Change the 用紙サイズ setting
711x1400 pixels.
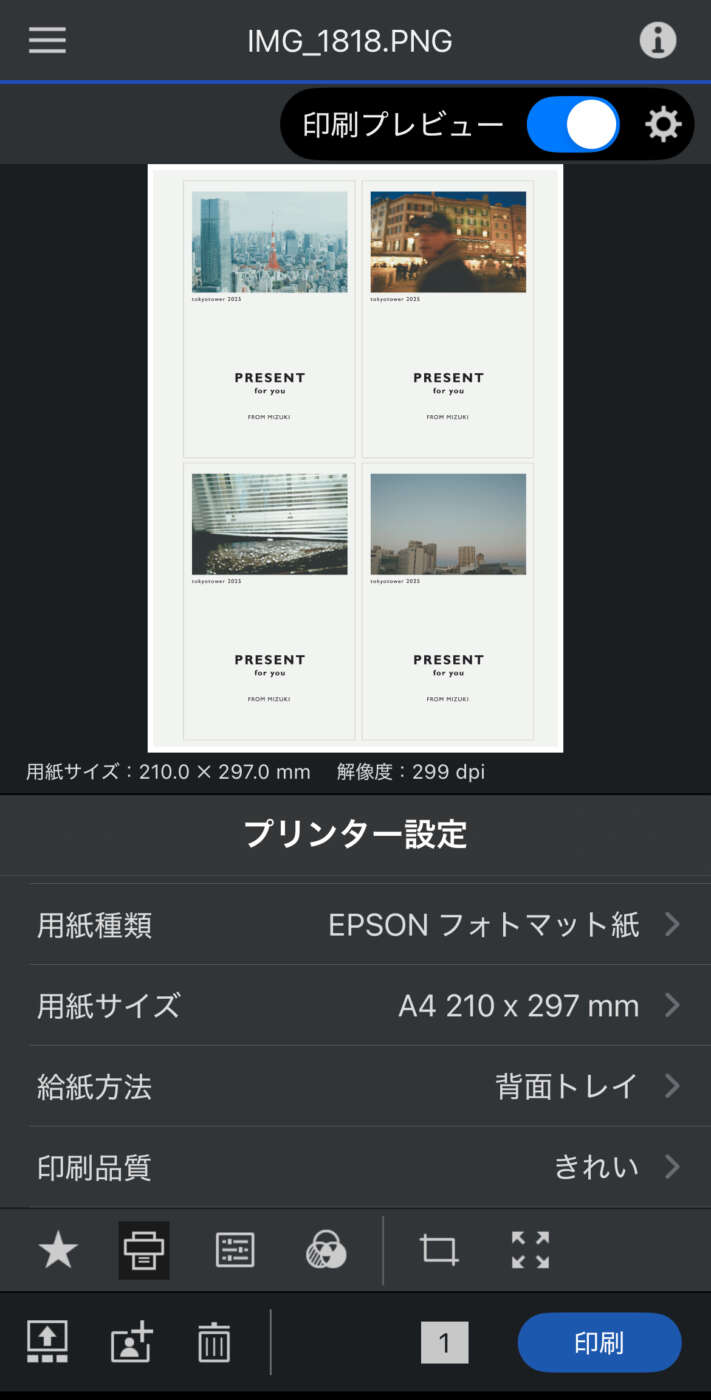(x=355, y=1005)
